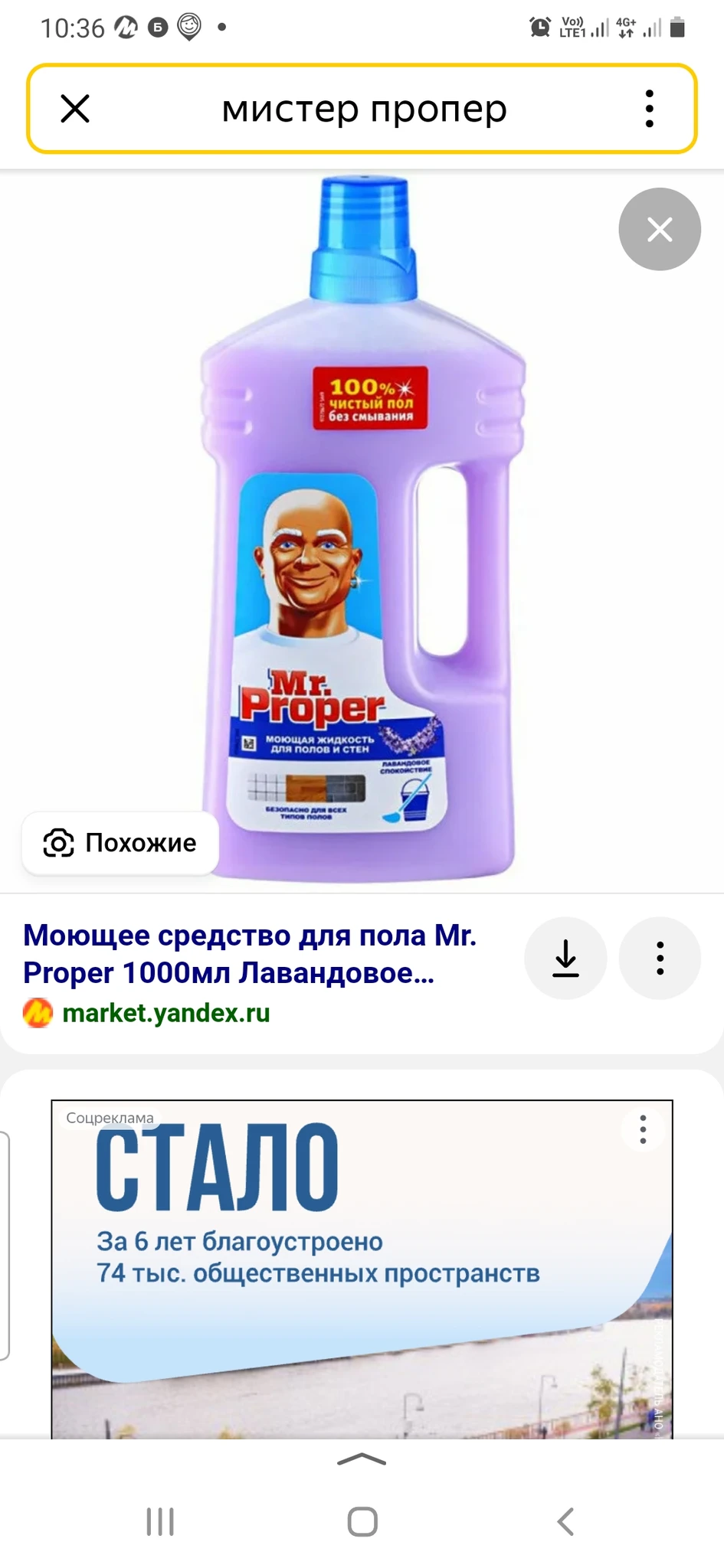Visit the market.yandex.ru source link

[165, 1013]
